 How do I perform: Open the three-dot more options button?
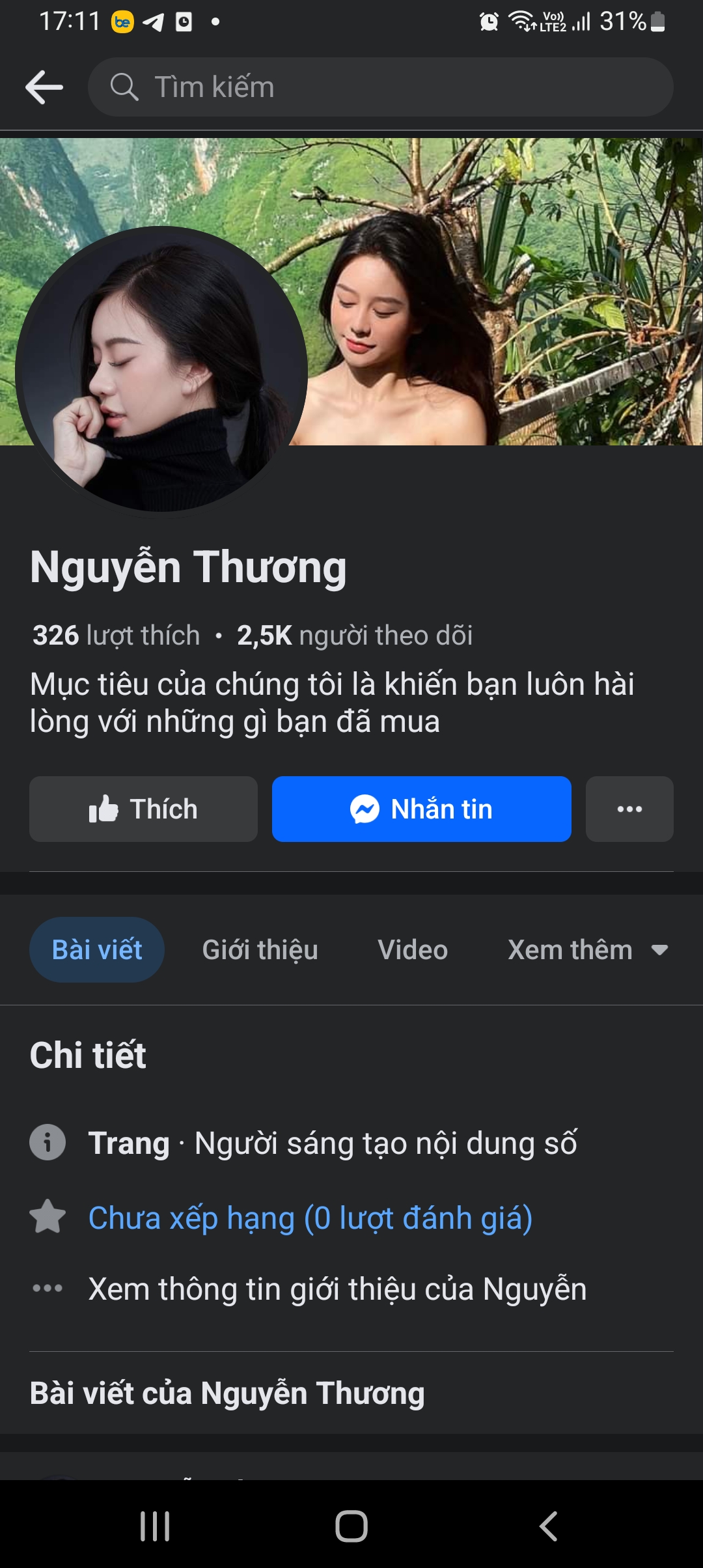(629, 809)
